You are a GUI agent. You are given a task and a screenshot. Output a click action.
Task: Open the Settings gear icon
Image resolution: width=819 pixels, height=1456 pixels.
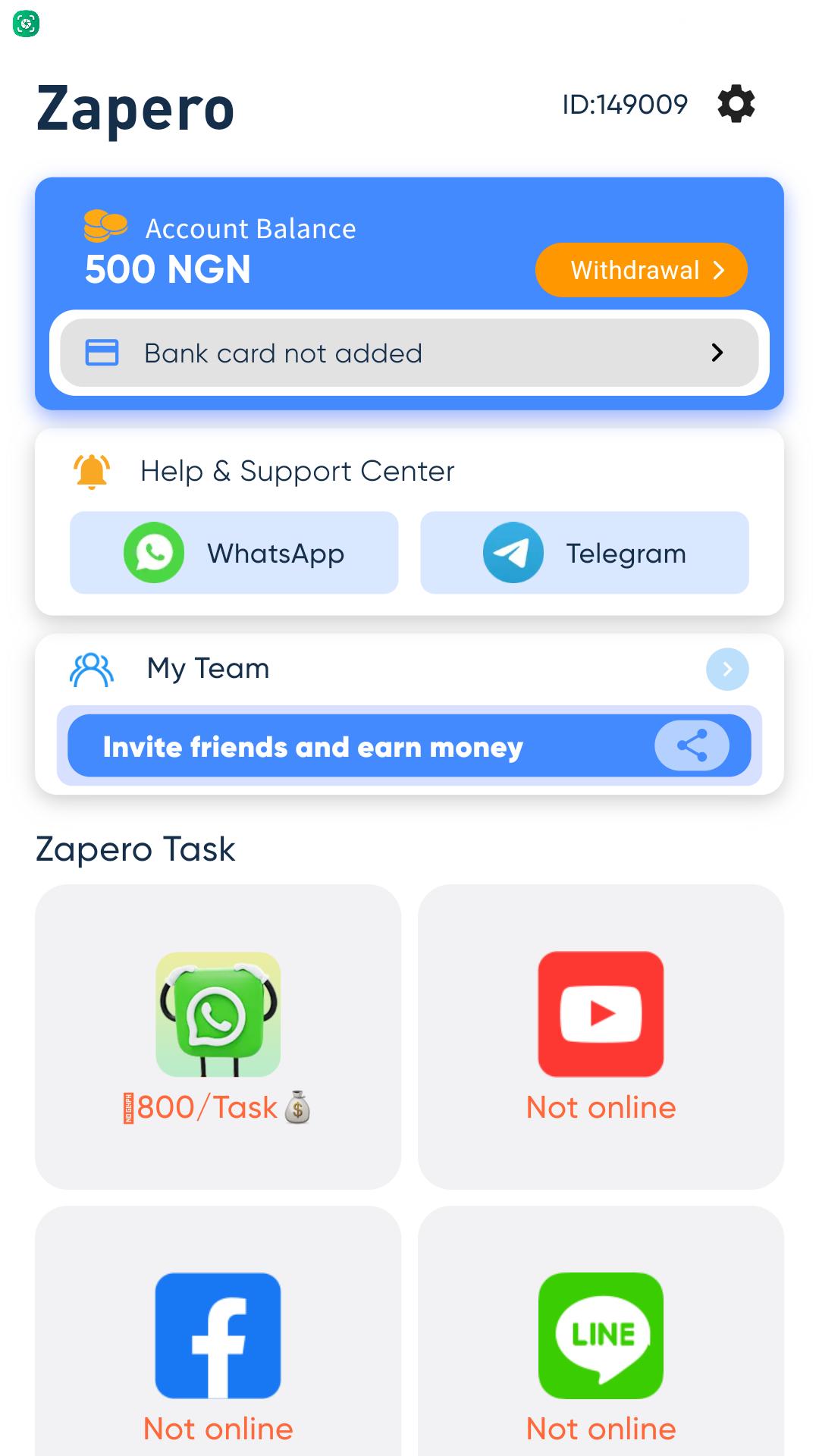coord(735,104)
